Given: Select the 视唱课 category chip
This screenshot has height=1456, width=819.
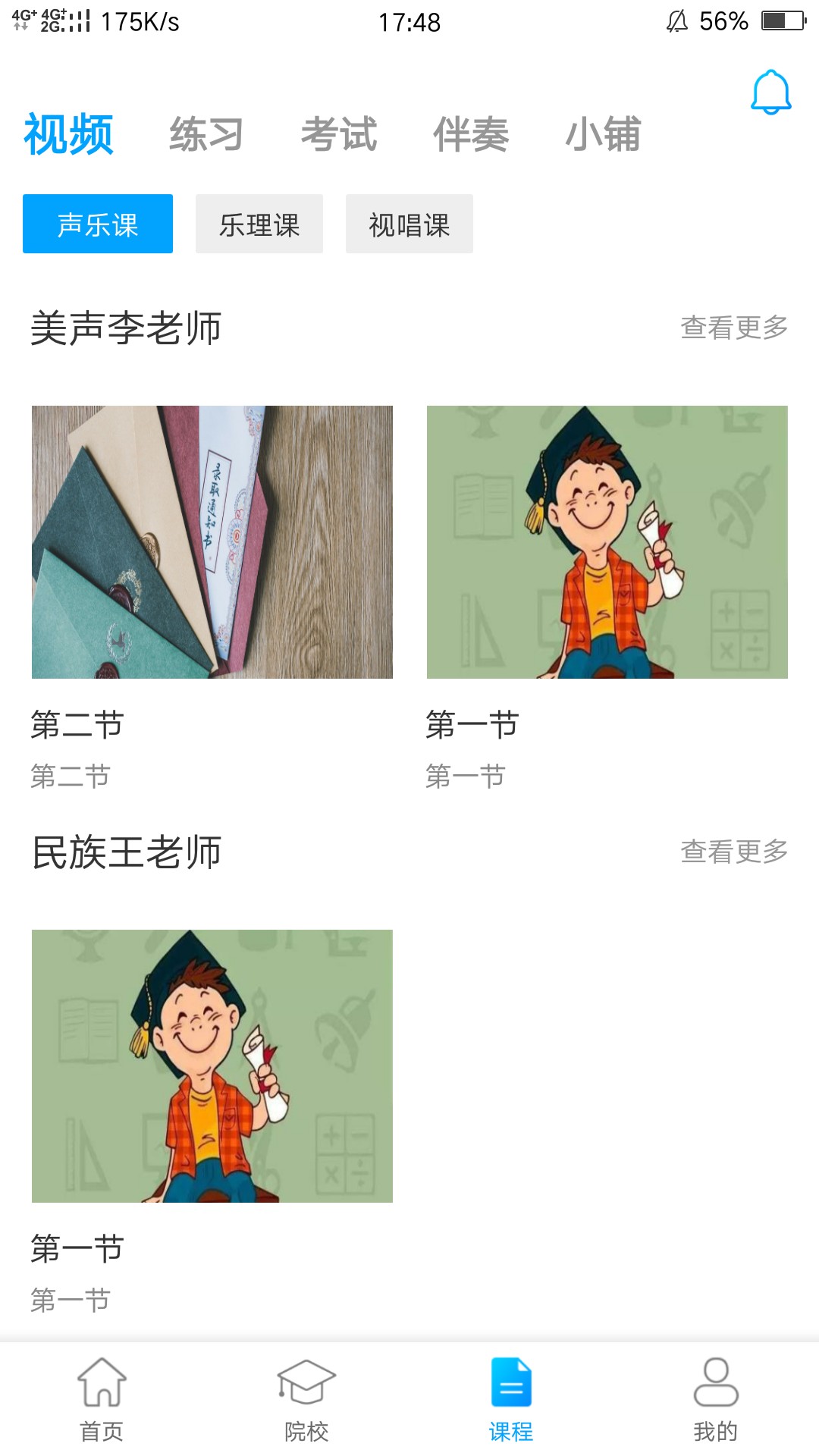Looking at the screenshot, I should tap(409, 224).
